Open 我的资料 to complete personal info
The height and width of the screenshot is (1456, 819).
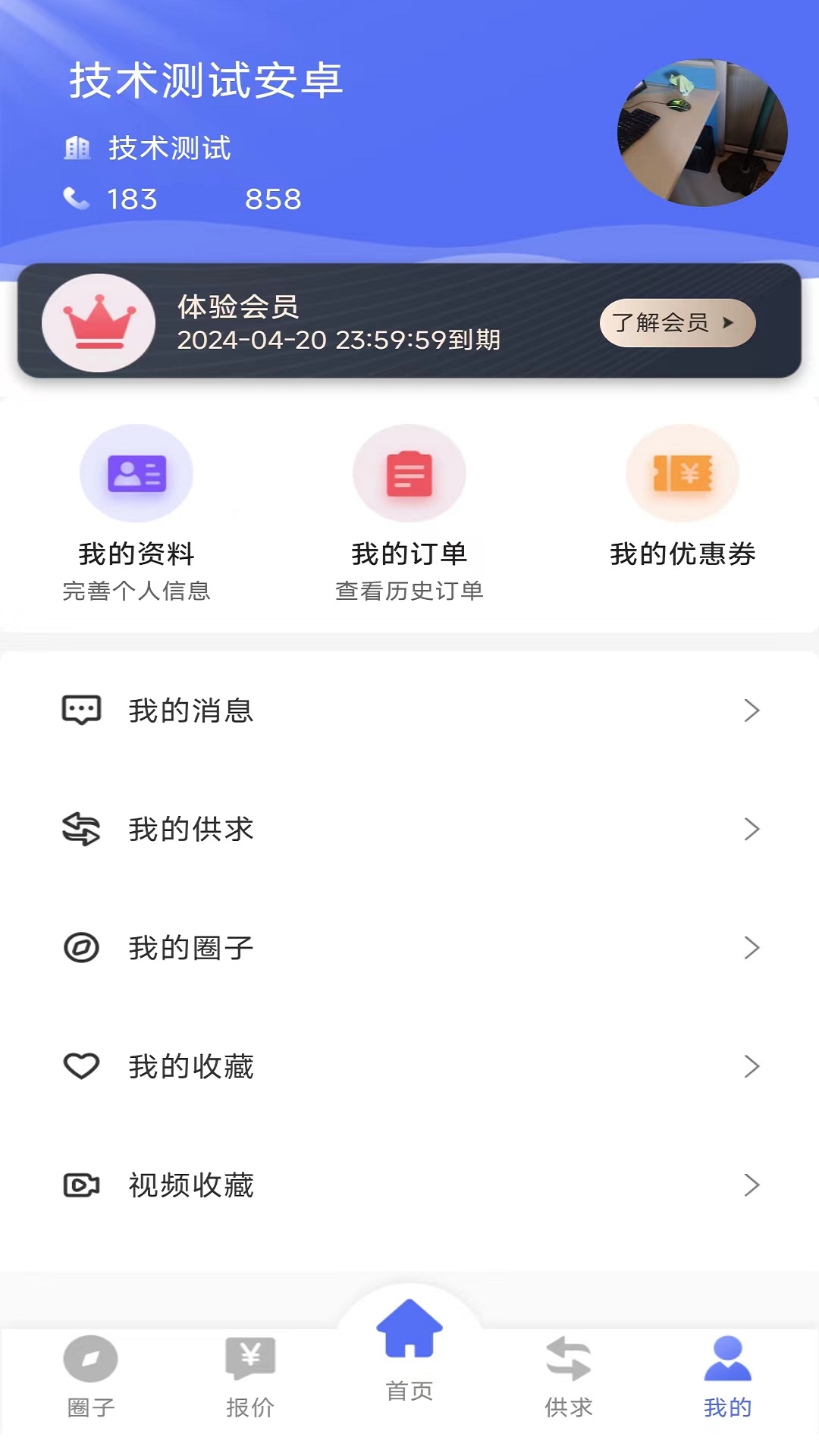[136, 513]
